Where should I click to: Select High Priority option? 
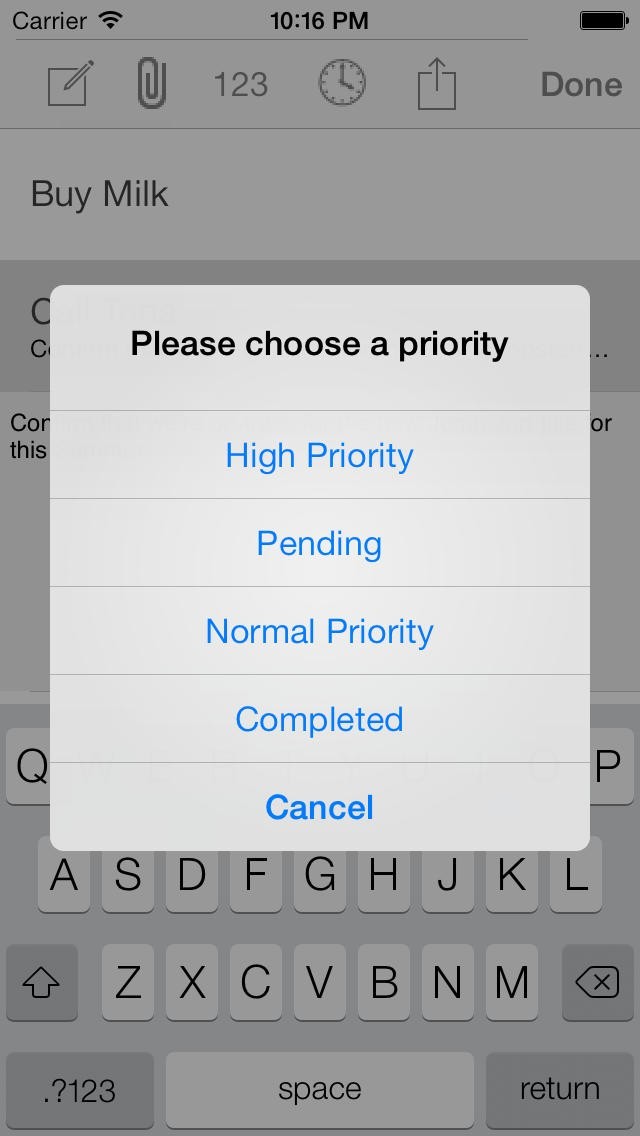coord(320,455)
